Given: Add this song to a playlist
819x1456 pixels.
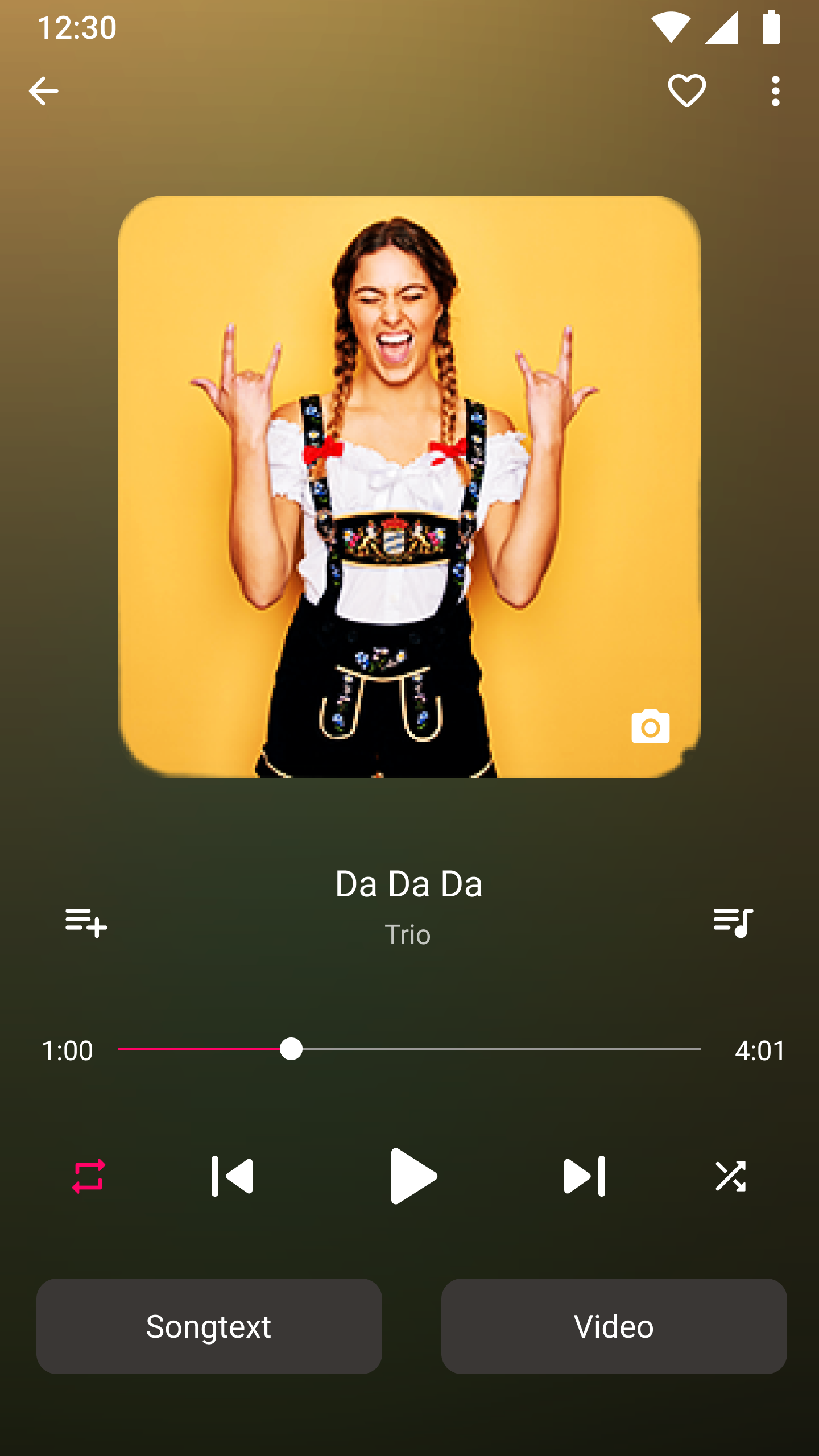Looking at the screenshot, I should (86, 922).
